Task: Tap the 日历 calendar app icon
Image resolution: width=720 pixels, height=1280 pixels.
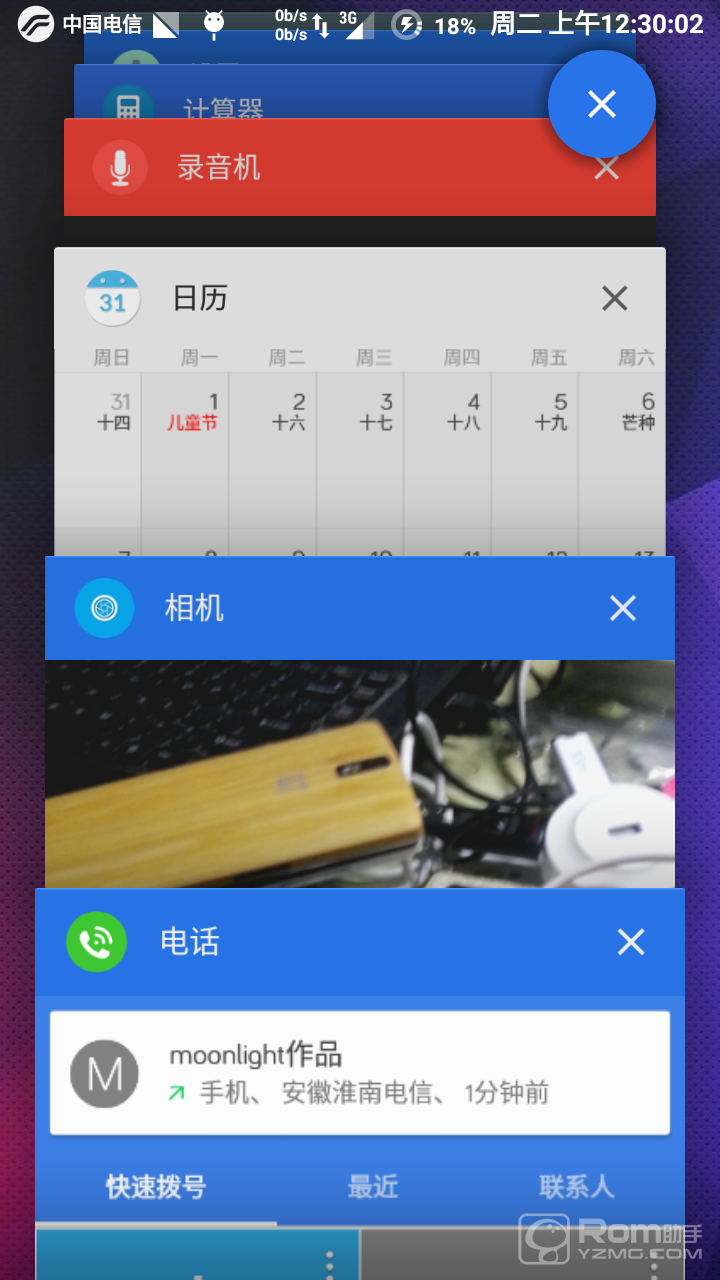Action: [x=112, y=298]
